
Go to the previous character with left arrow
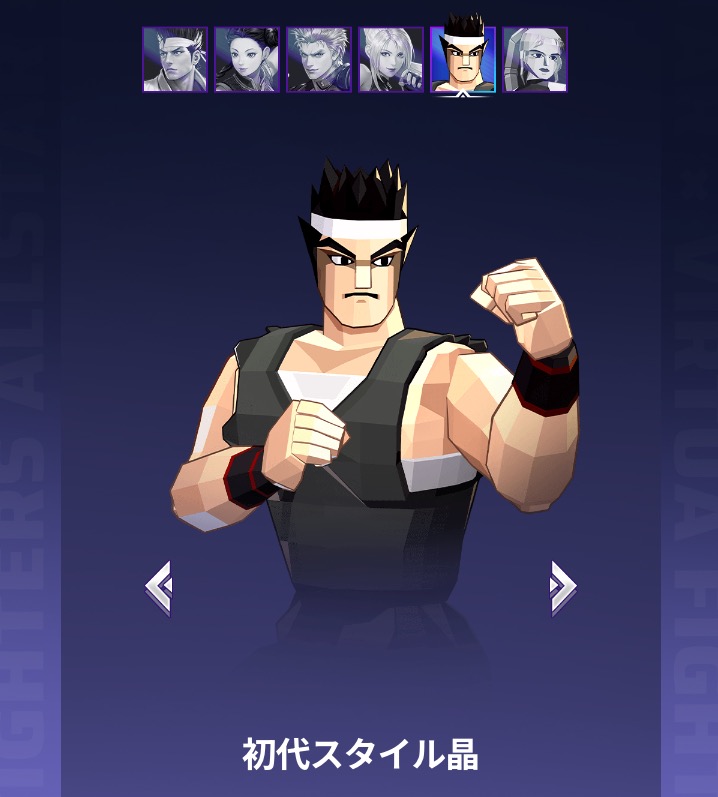pos(158,588)
